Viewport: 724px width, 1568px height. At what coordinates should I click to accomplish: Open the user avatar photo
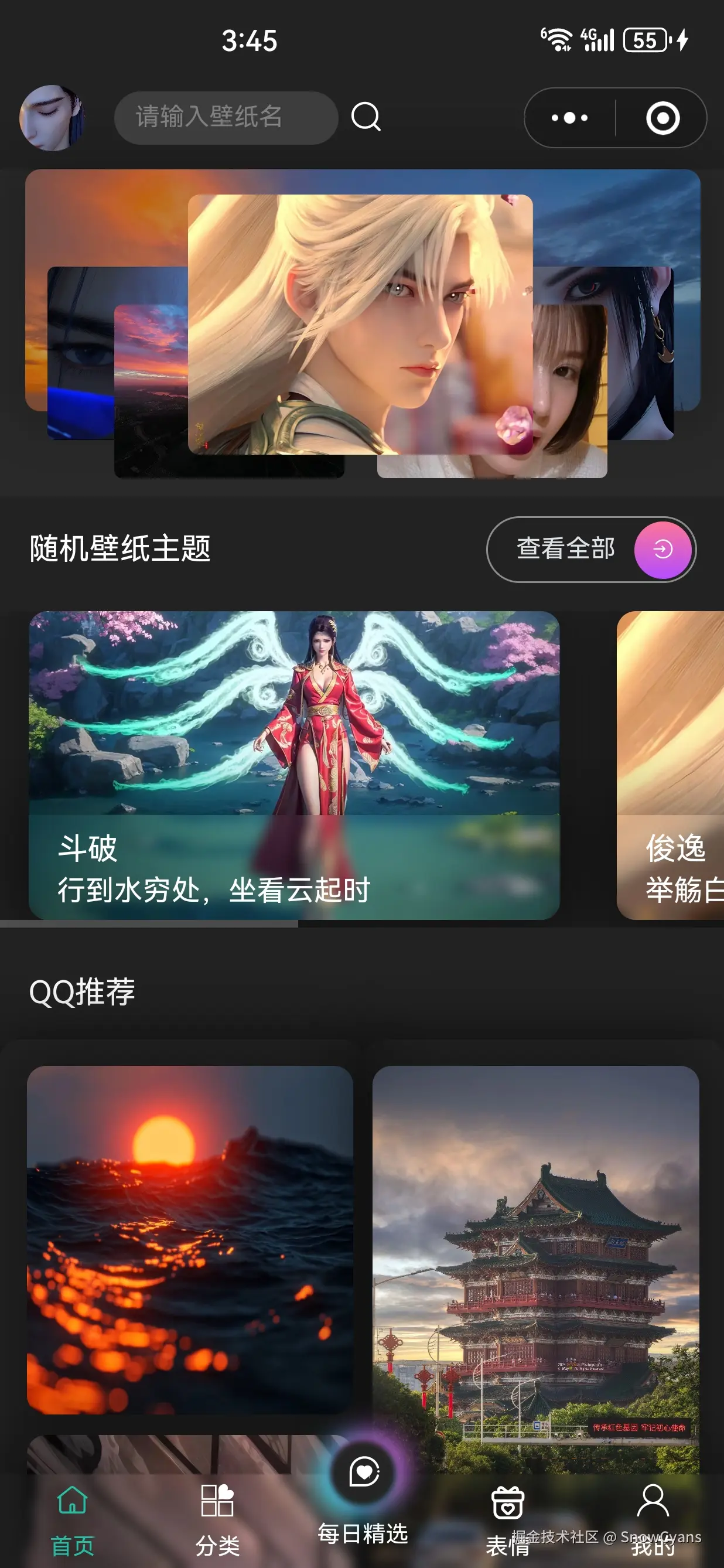(53, 117)
